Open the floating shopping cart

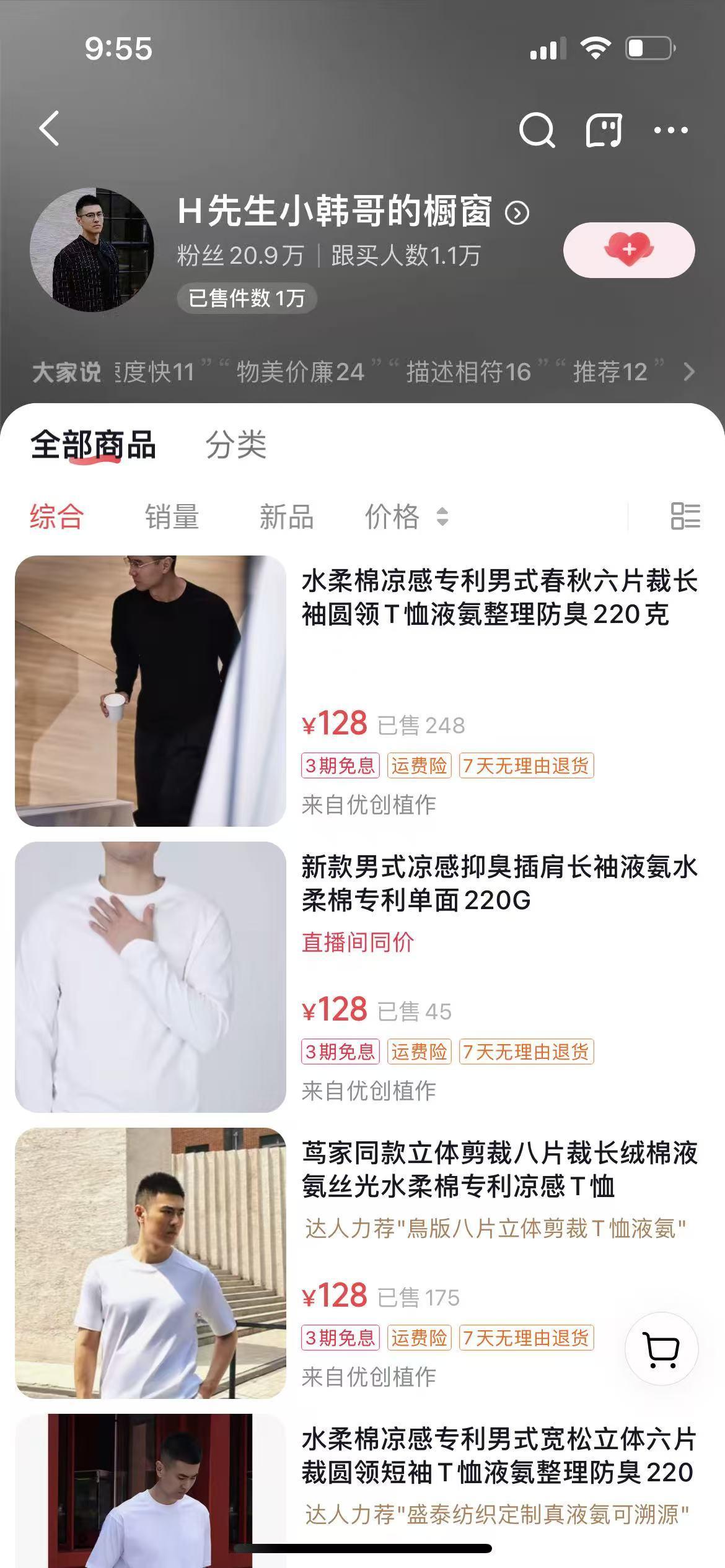click(x=661, y=1349)
